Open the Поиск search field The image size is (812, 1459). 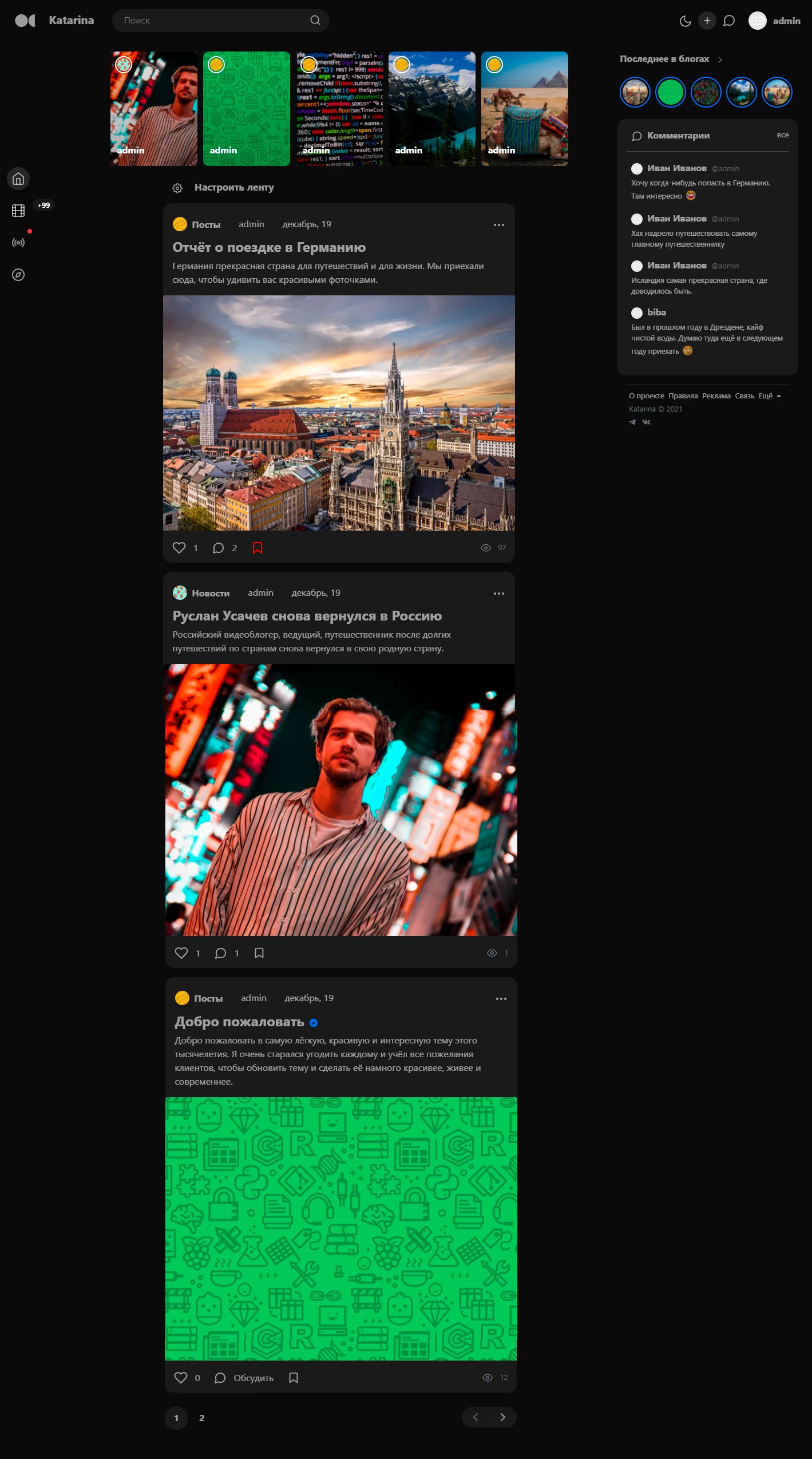[220, 21]
